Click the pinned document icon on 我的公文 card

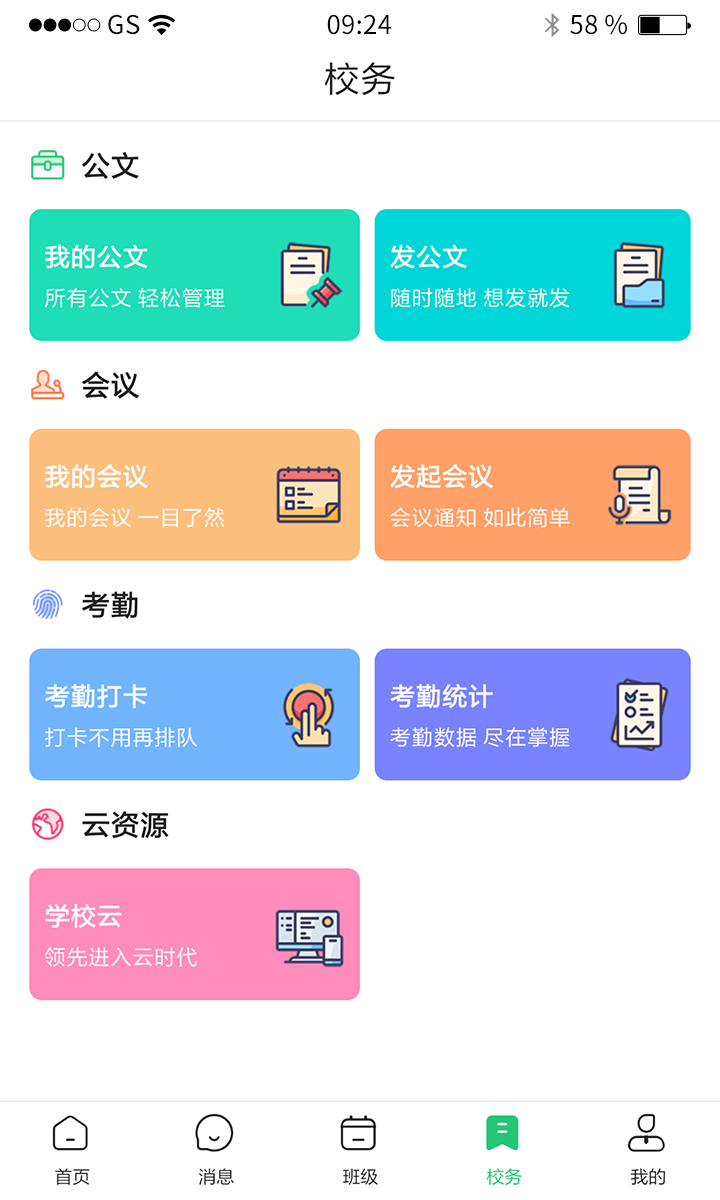[311, 275]
